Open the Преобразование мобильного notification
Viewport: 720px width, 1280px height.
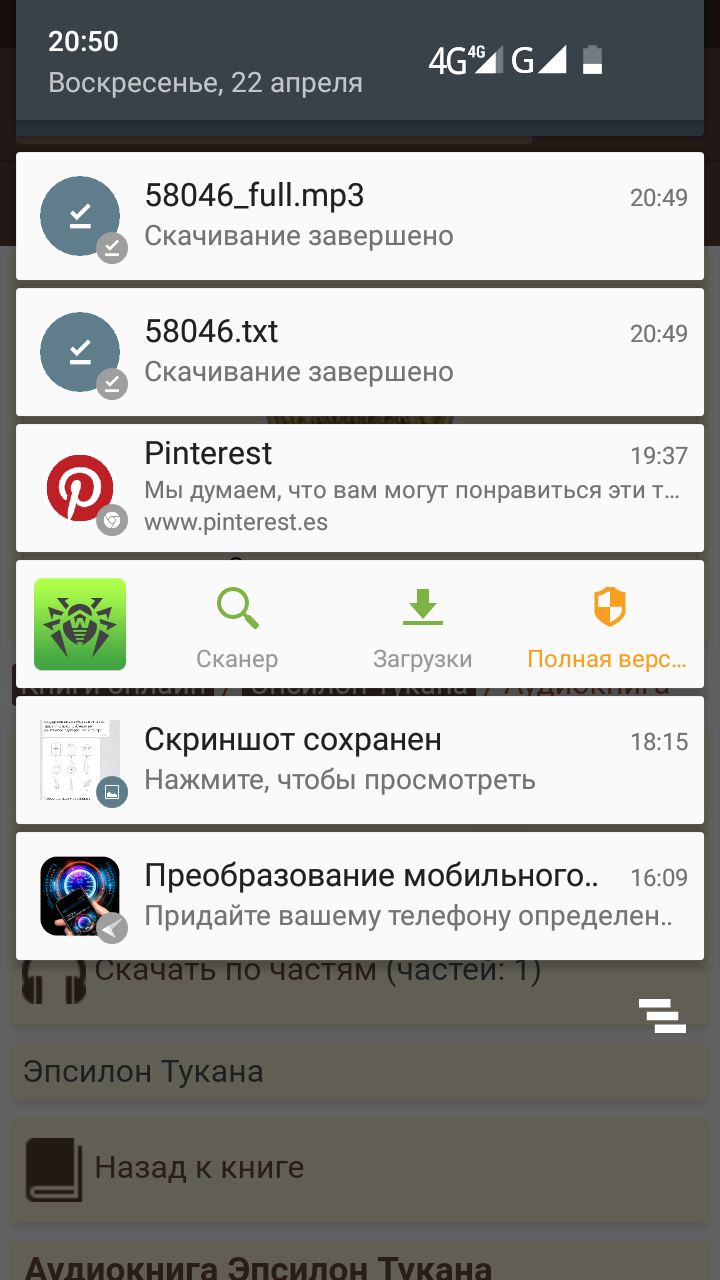tap(360, 896)
